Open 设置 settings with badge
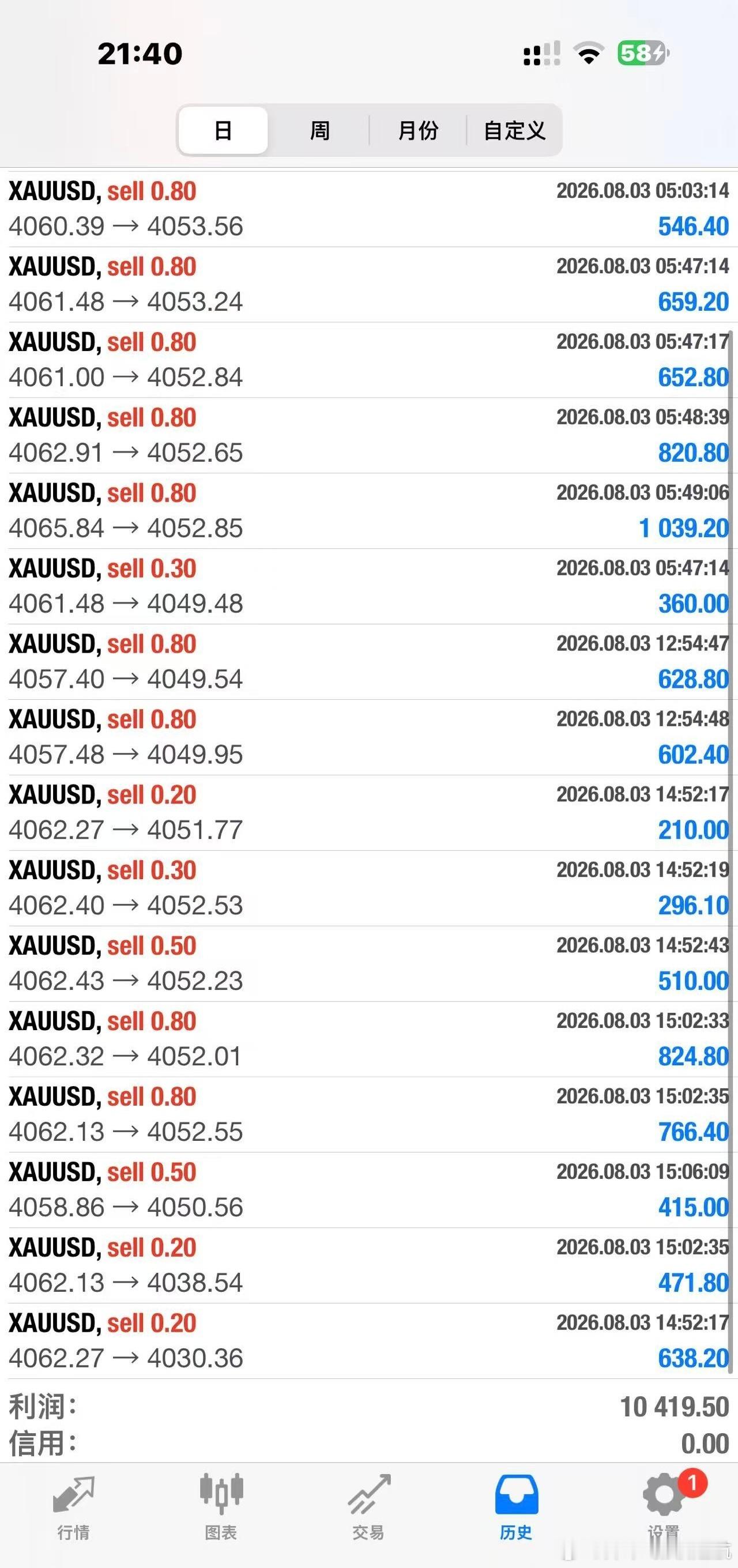This screenshot has height=1568, width=738. coord(664,1507)
